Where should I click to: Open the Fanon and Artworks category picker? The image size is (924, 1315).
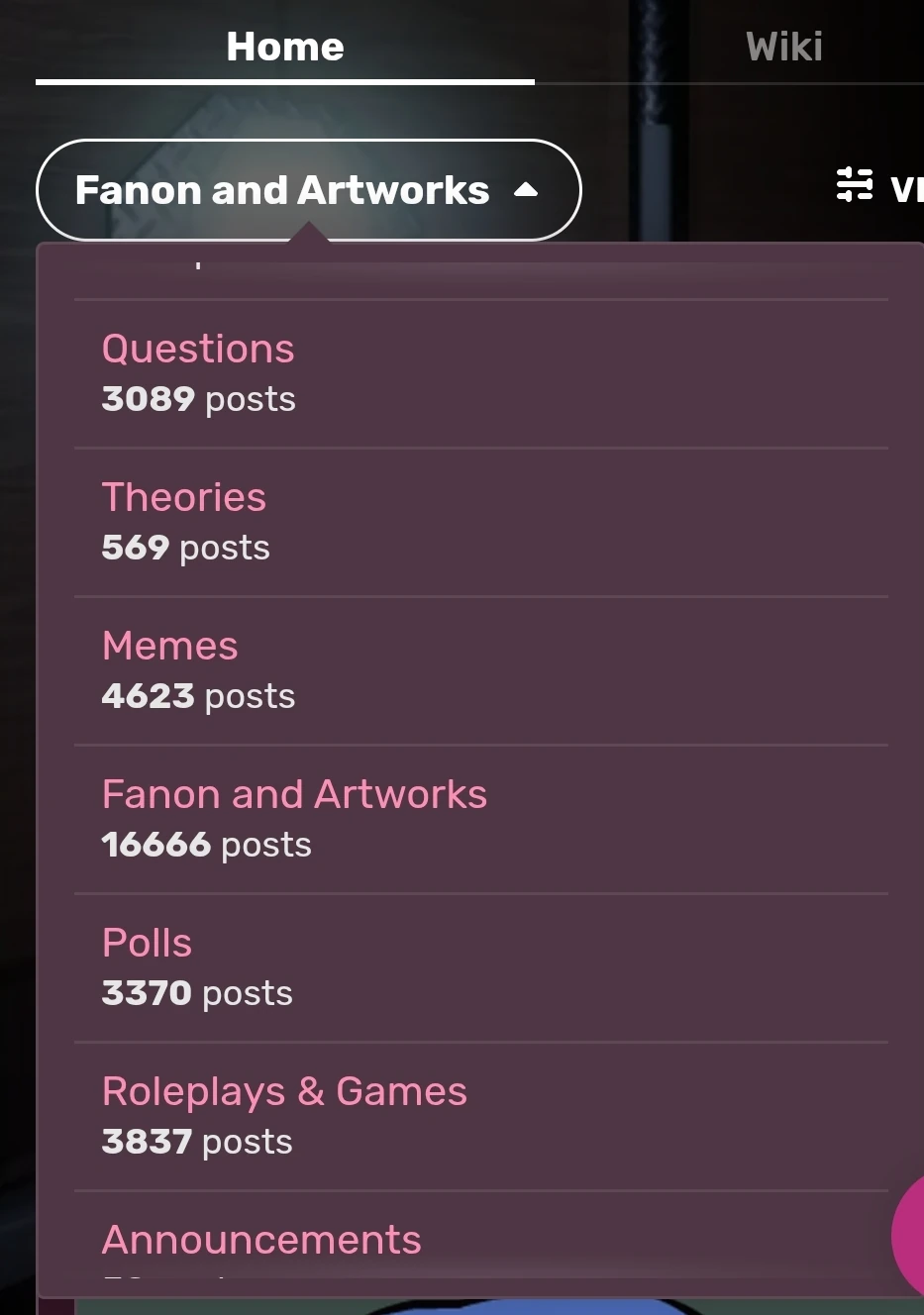[x=308, y=190]
